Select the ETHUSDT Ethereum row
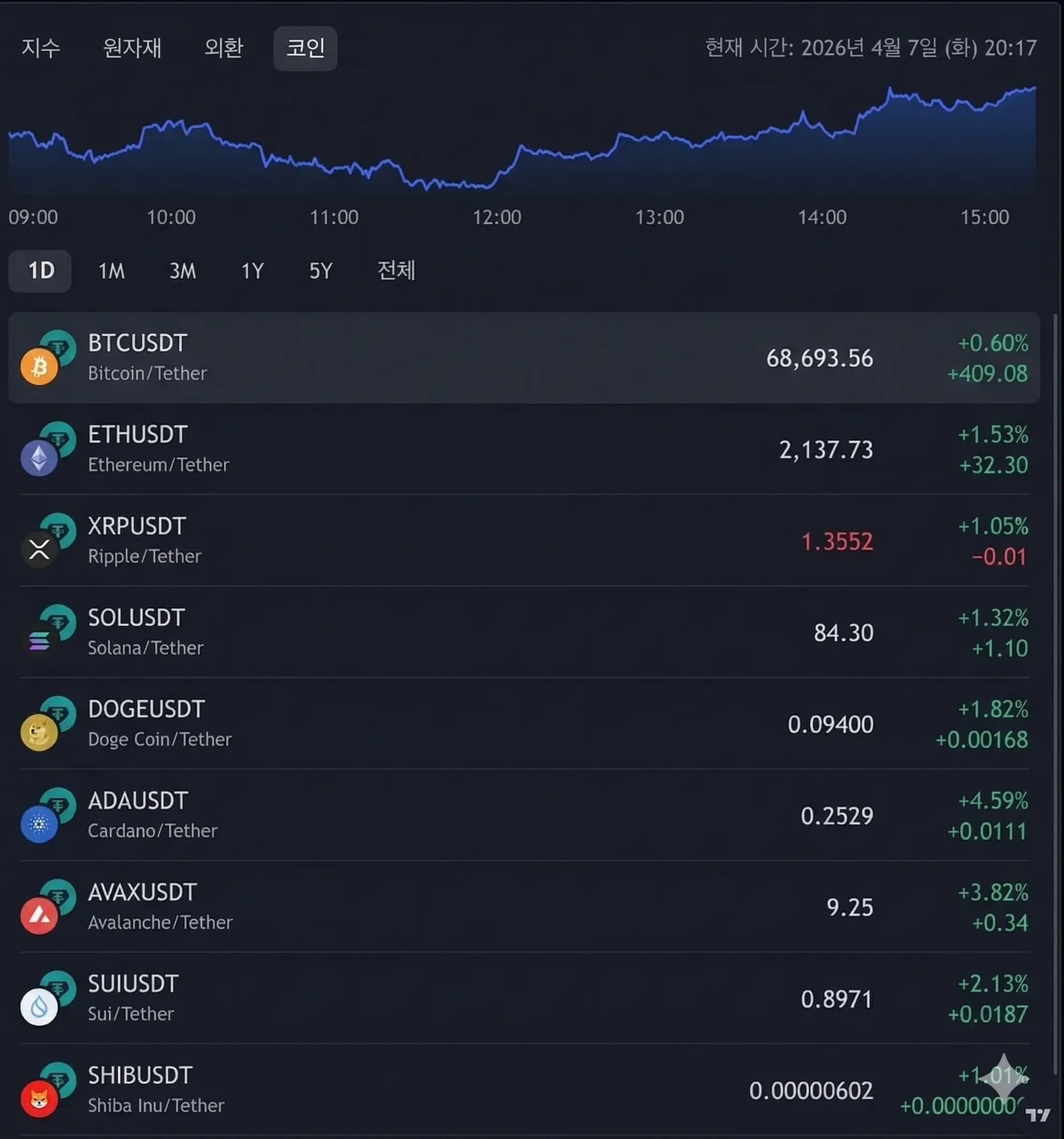The image size is (1064, 1139). point(137,449)
